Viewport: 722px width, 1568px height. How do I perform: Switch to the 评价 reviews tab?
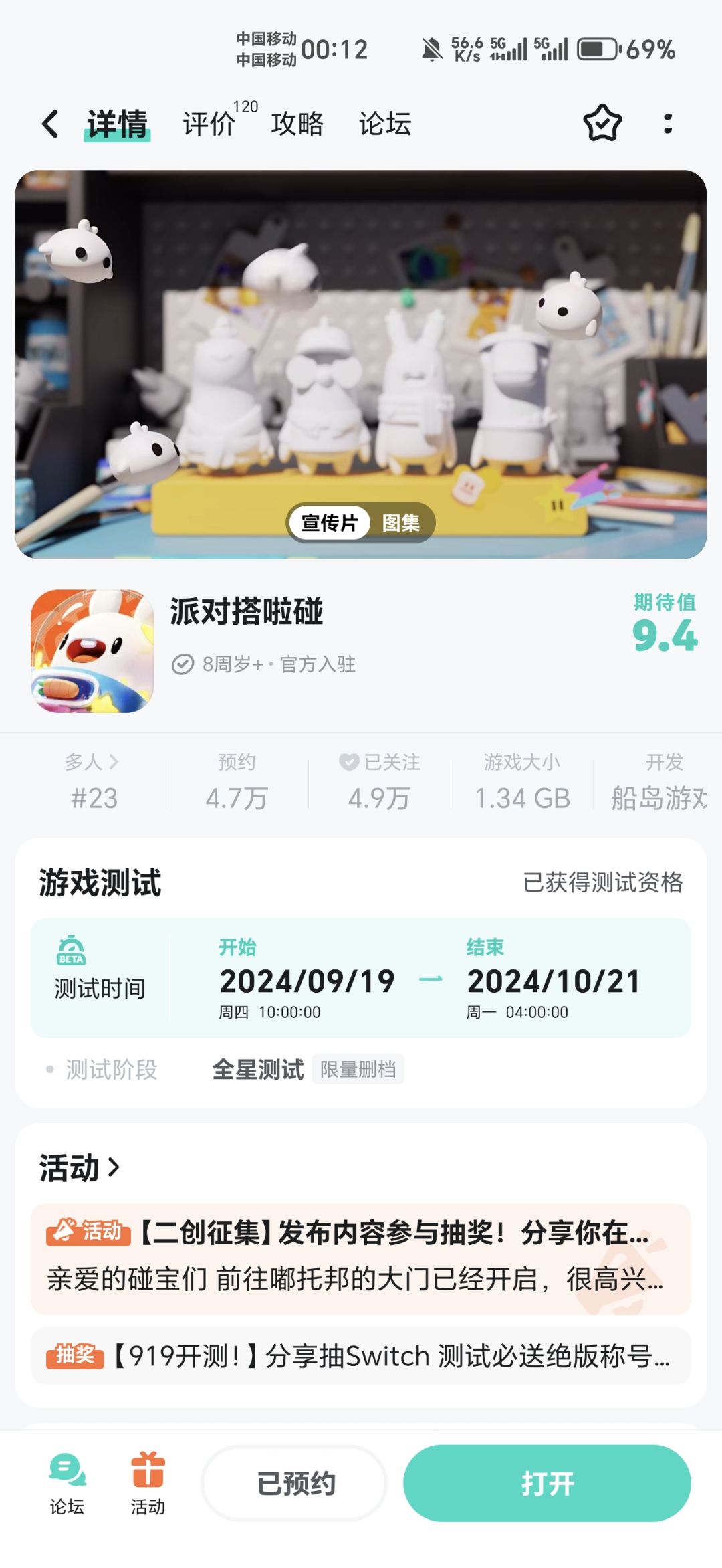(x=209, y=124)
